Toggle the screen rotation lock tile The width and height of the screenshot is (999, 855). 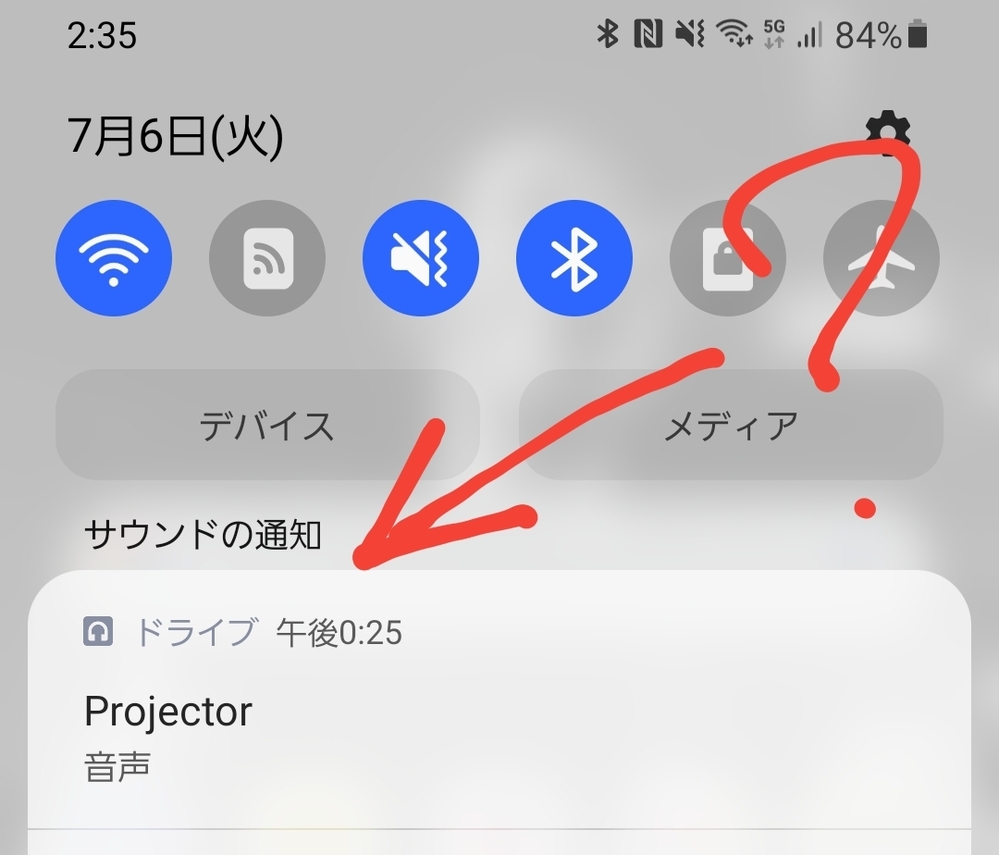pyautogui.click(x=727, y=259)
